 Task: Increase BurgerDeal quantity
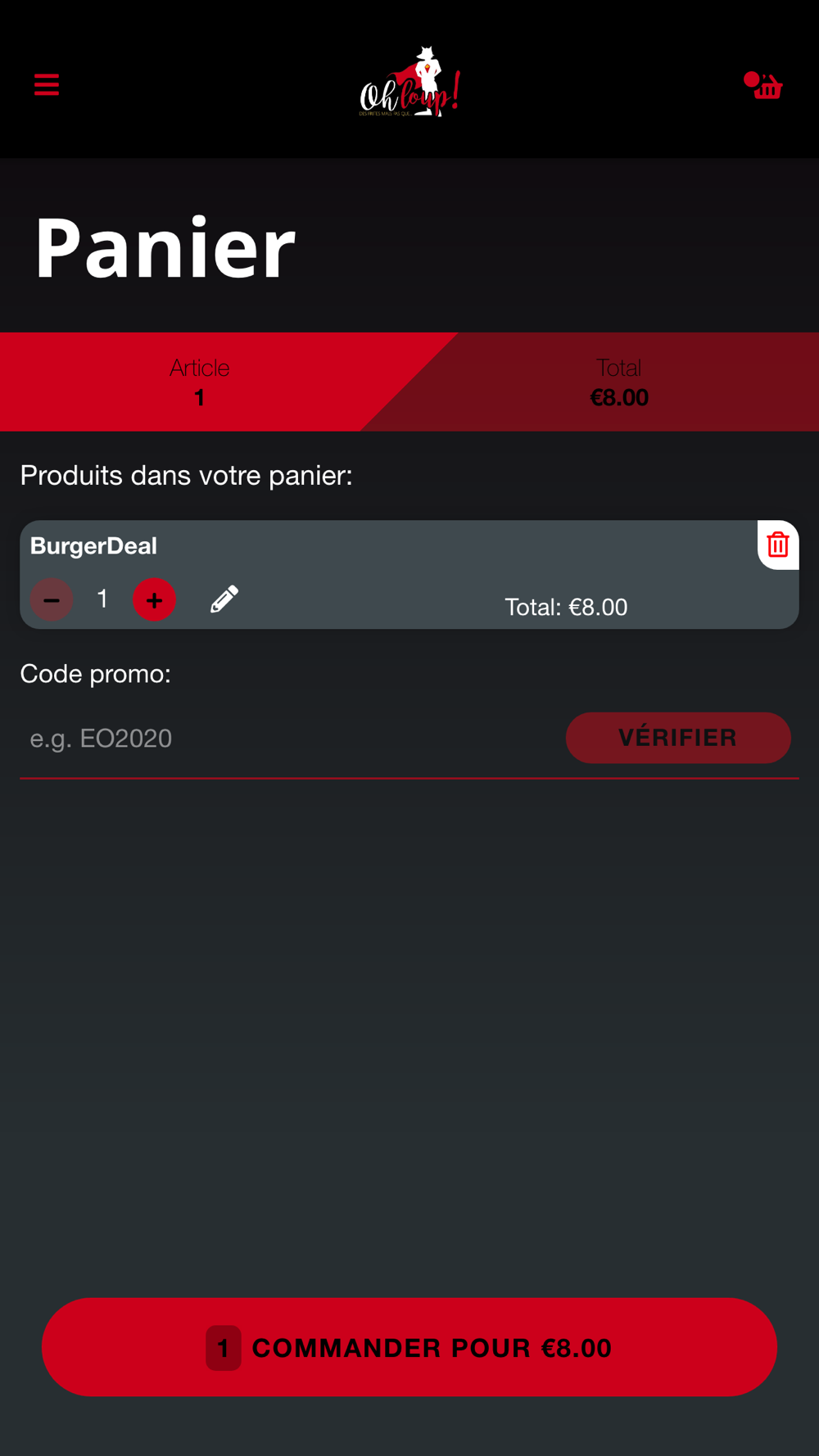coord(154,599)
